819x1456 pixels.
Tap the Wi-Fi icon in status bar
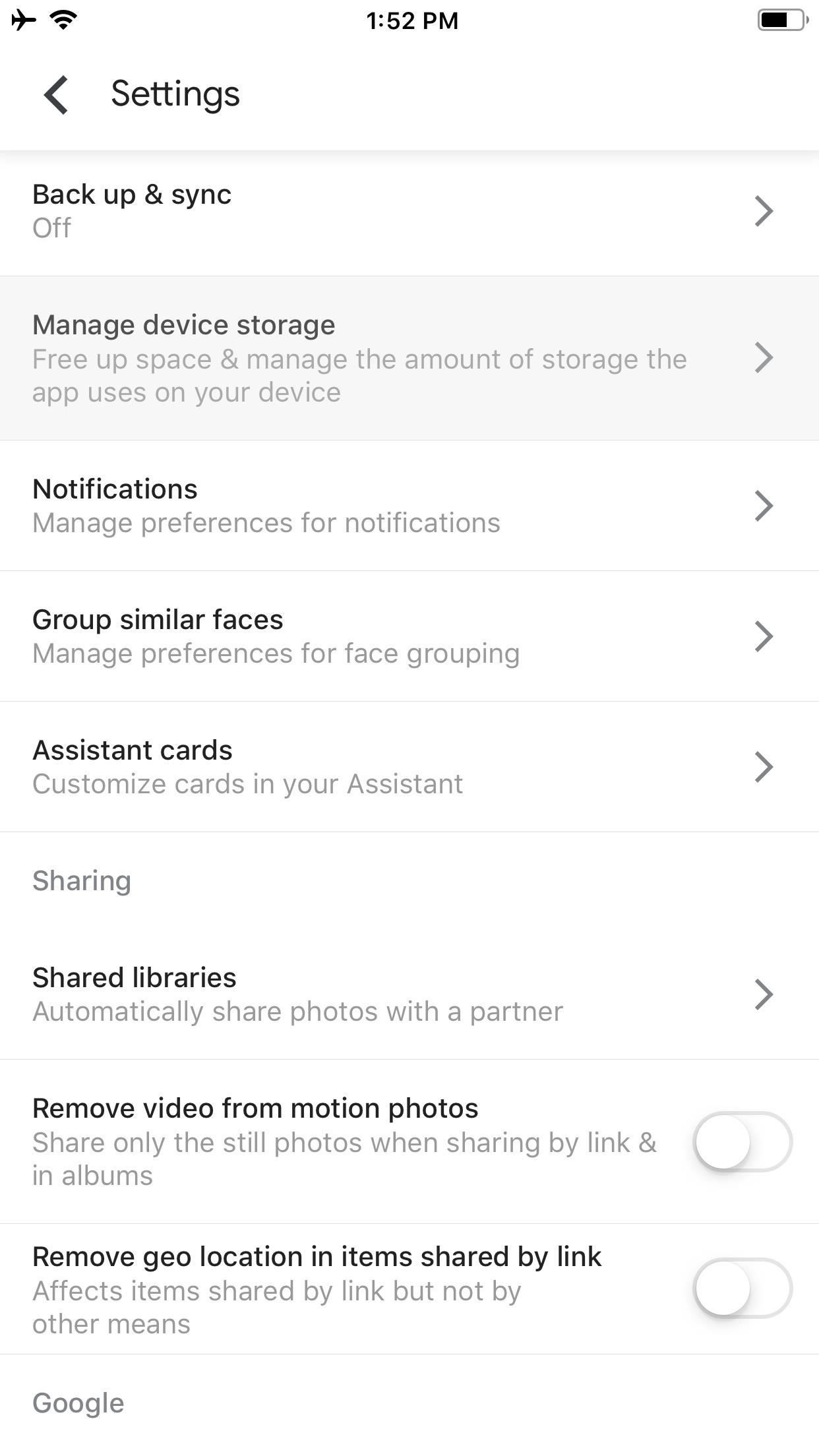coord(62,20)
